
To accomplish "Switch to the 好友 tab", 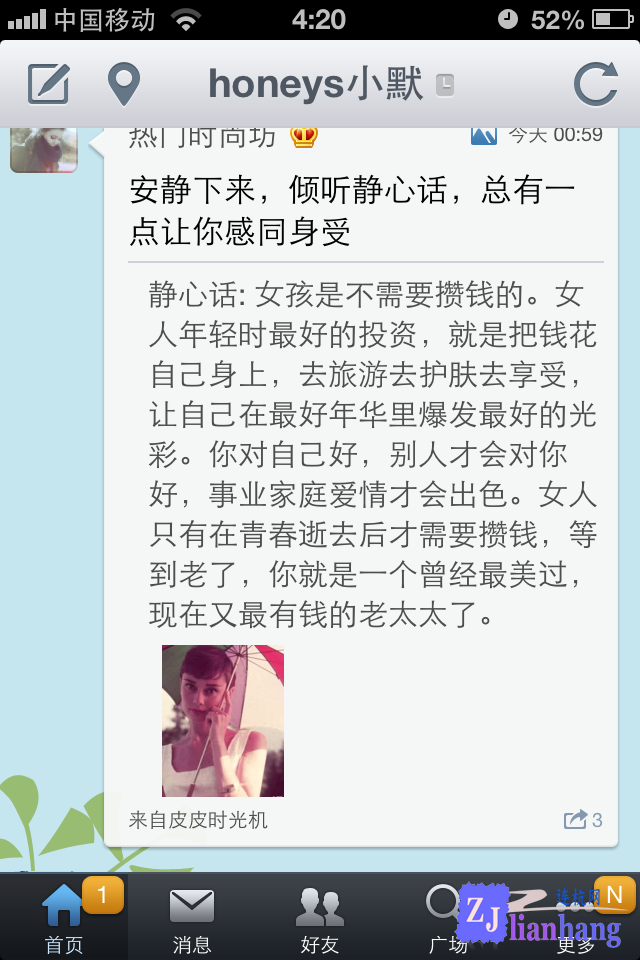I will pyautogui.click(x=320, y=918).
